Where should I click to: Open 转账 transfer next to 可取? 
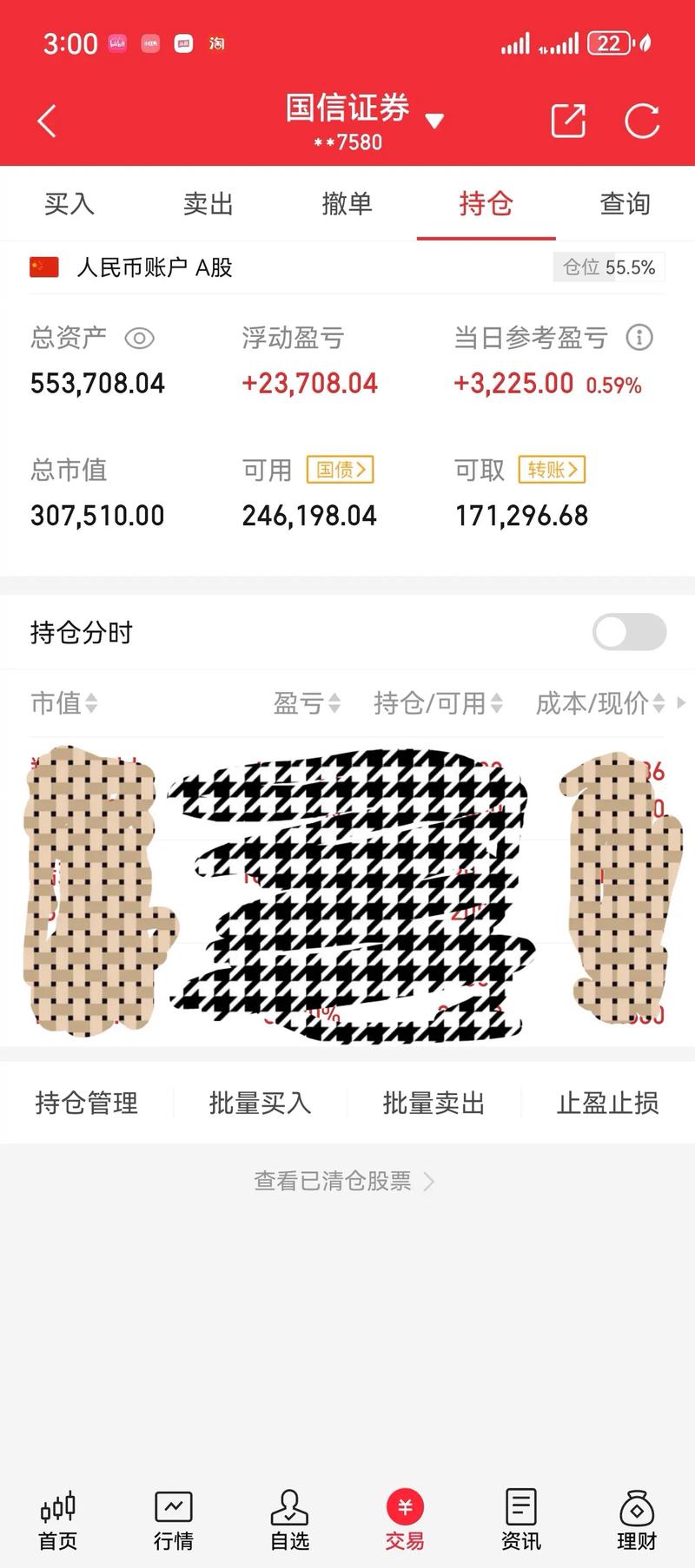tap(551, 470)
